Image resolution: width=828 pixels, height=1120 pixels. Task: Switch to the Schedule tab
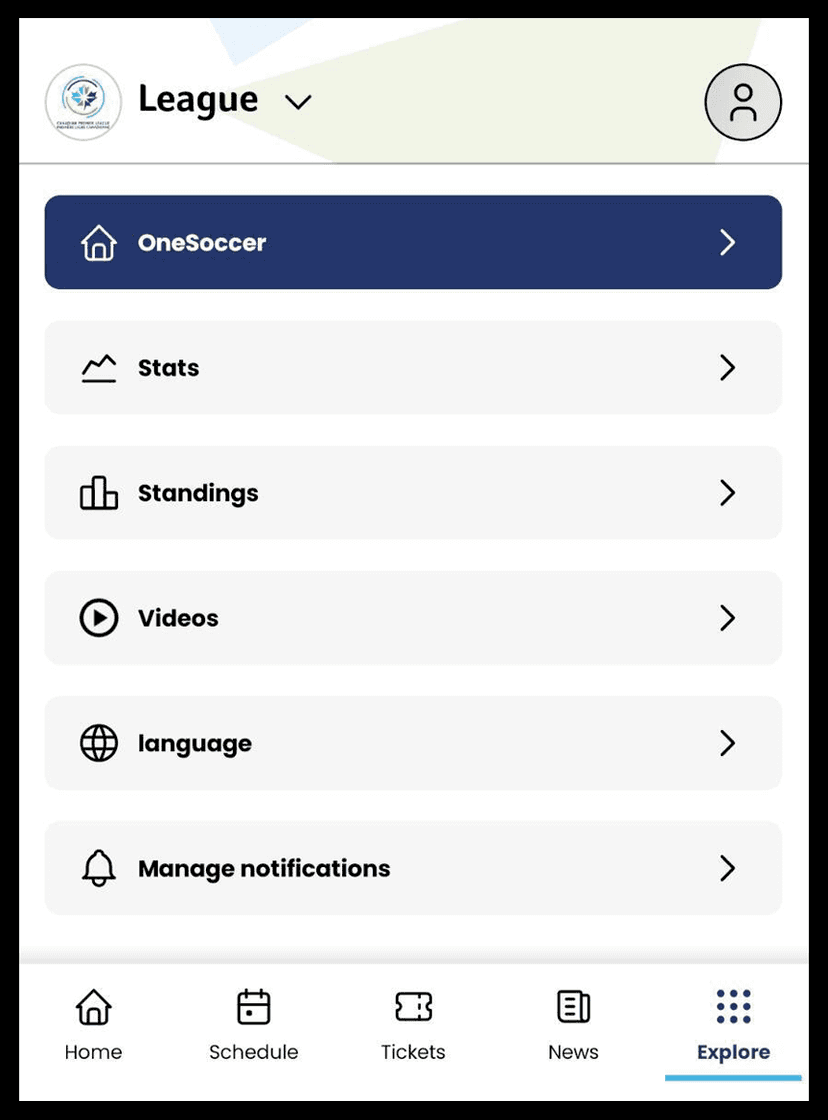click(253, 1025)
